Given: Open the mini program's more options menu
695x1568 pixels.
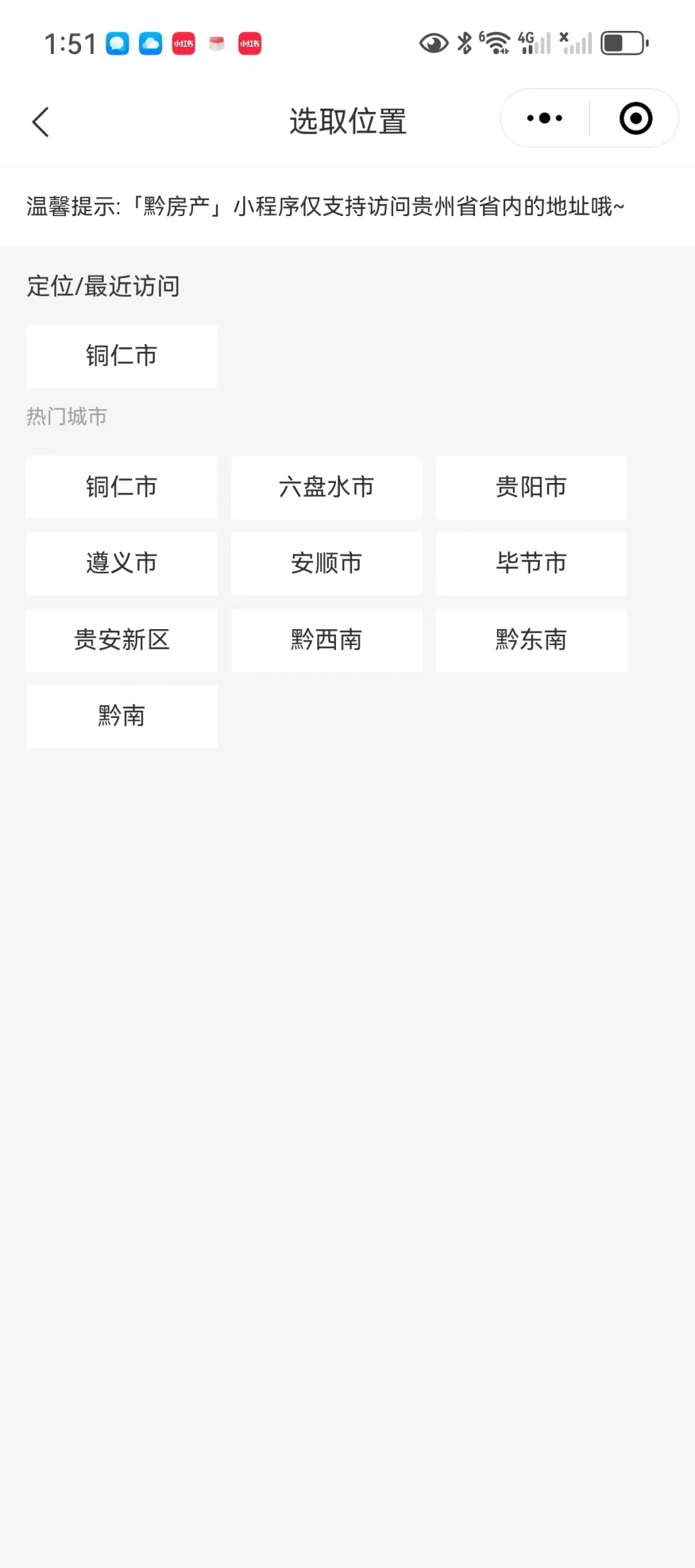Looking at the screenshot, I should pyautogui.click(x=544, y=118).
